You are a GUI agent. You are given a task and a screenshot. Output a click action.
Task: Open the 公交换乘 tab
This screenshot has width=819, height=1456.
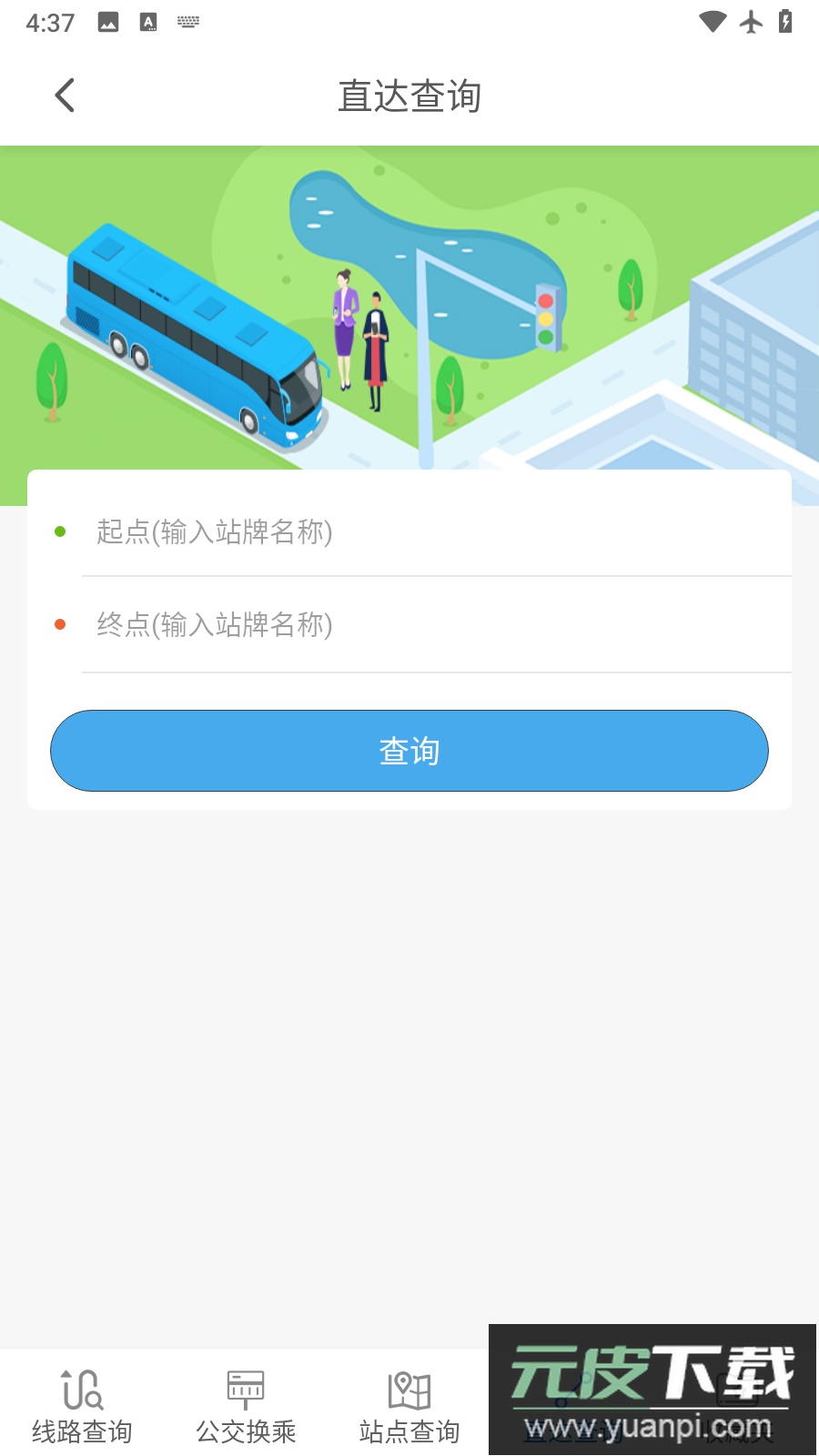pyautogui.click(x=246, y=1406)
